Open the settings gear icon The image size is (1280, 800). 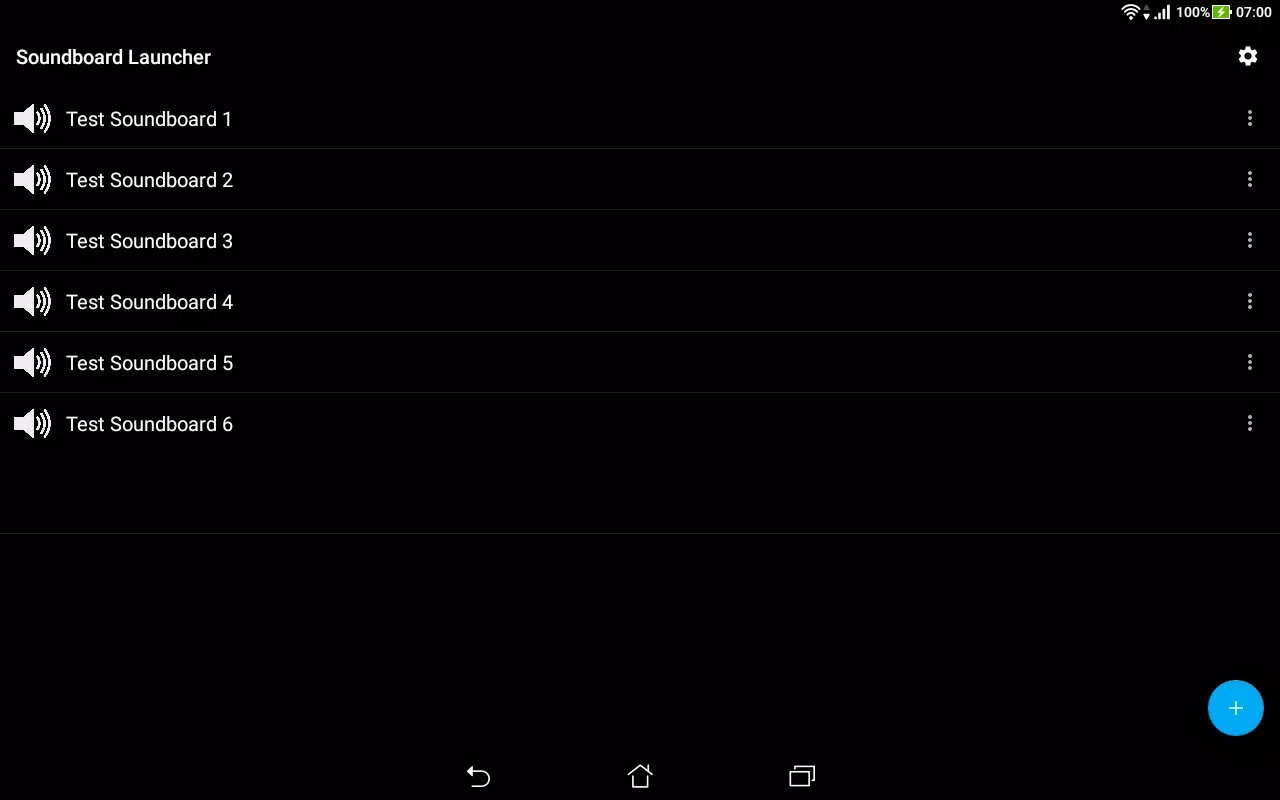tap(1247, 56)
